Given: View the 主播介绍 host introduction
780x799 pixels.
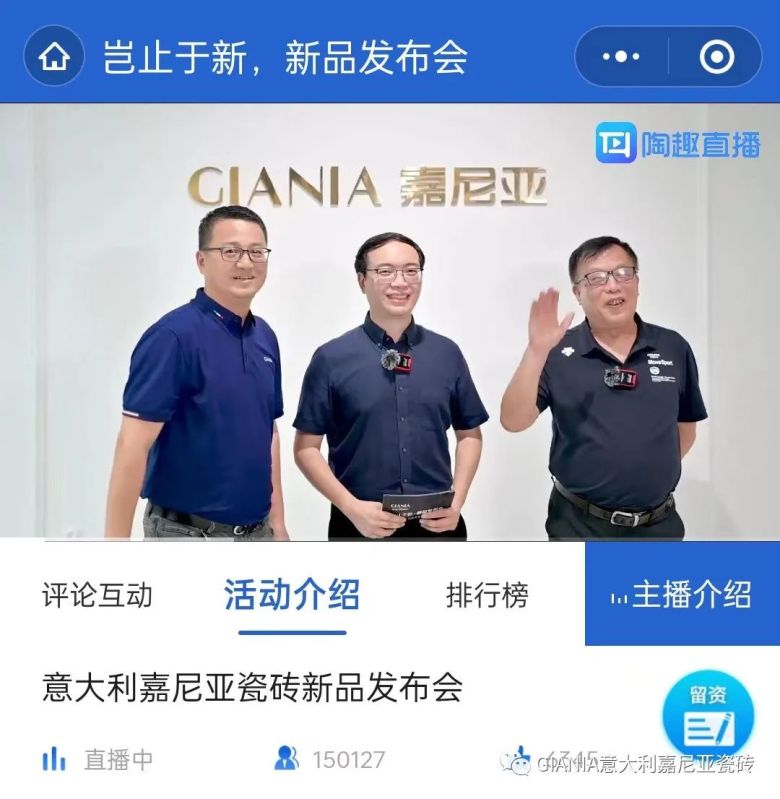Looking at the screenshot, I should [682, 596].
